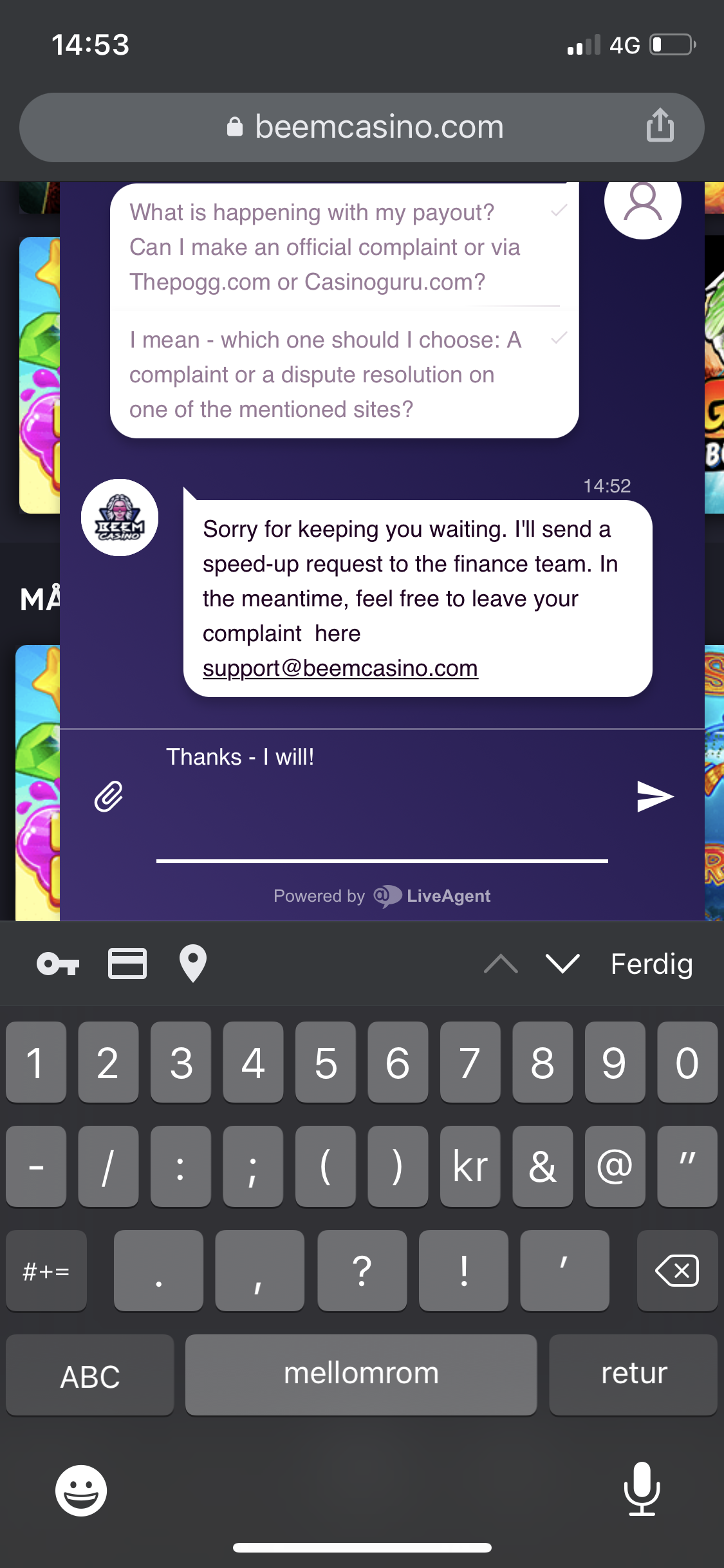This screenshot has height=1568, width=724.
Task: Send the typed chat message
Action: click(x=654, y=797)
